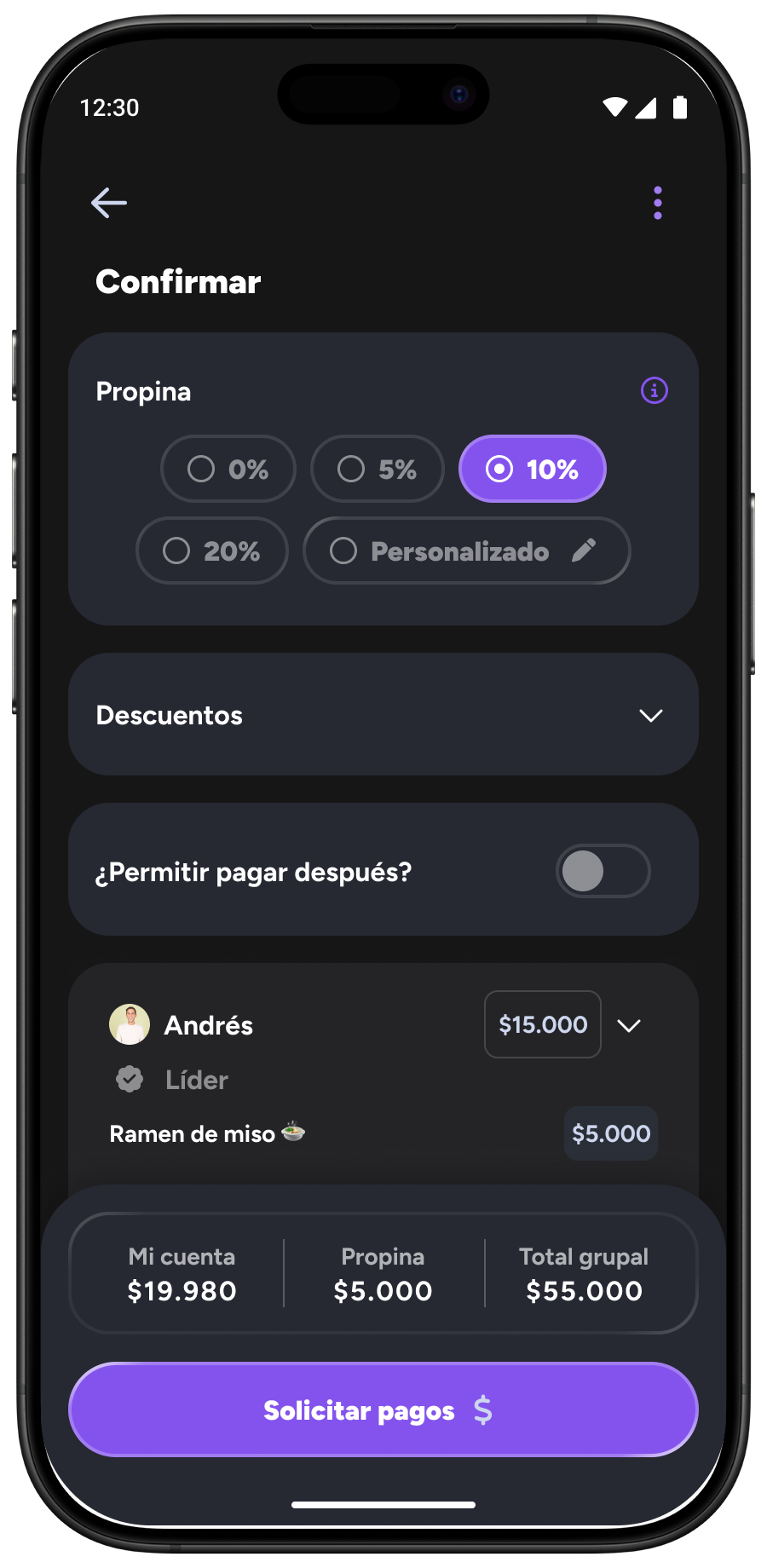Edit Andrés's $15.000 amount field
Viewport: 767px width, 1568px height.
point(543,1024)
